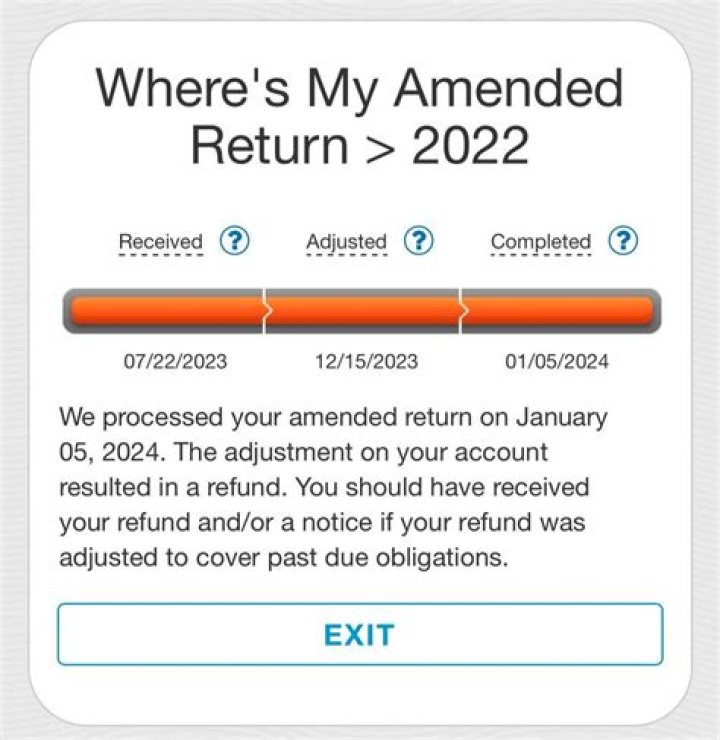
Task: Select the 01/05/2024 completed date
Action: 558,360
